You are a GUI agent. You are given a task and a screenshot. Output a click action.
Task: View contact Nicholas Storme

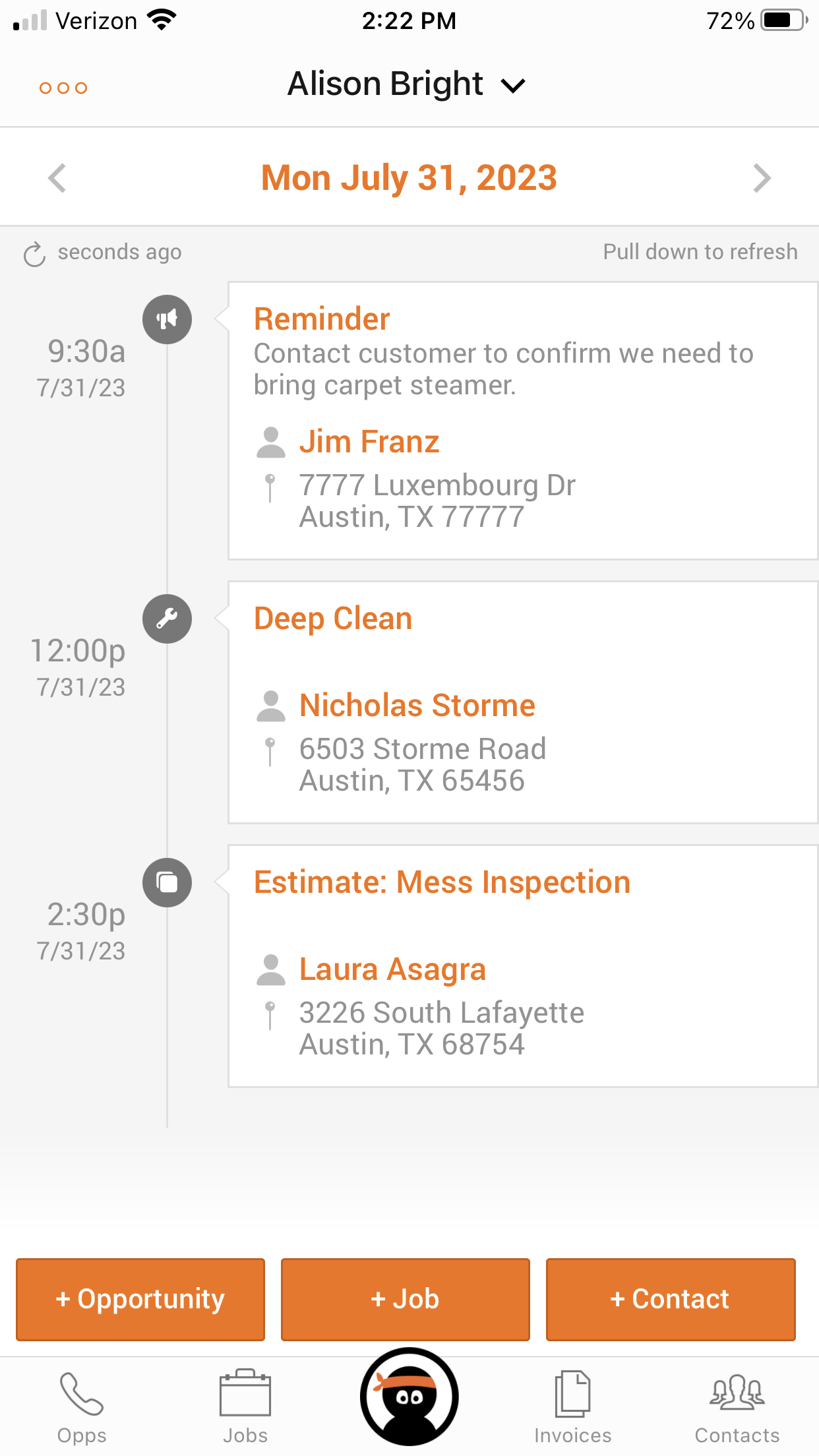[x=417, y=706]
